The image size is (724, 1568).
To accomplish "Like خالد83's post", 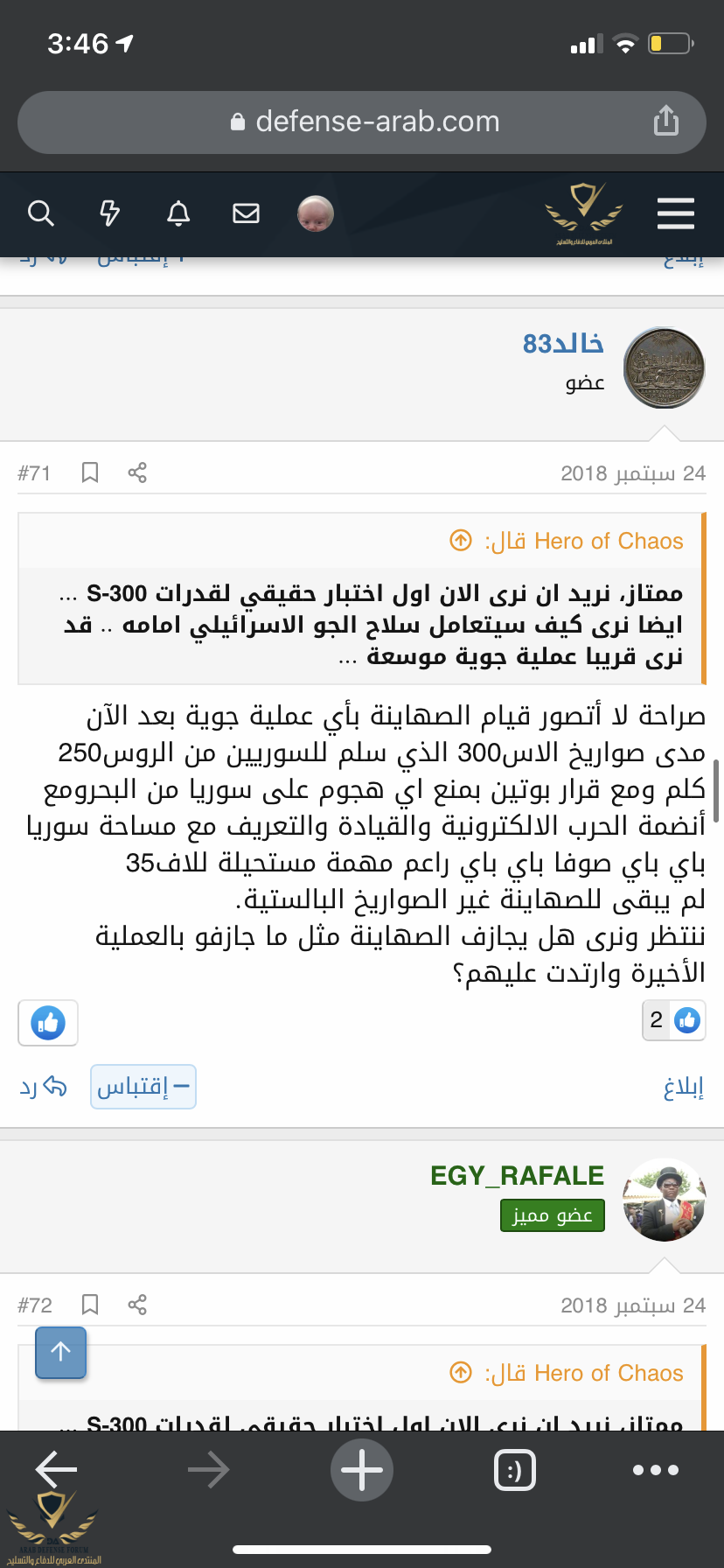I will coord(48,1022).
